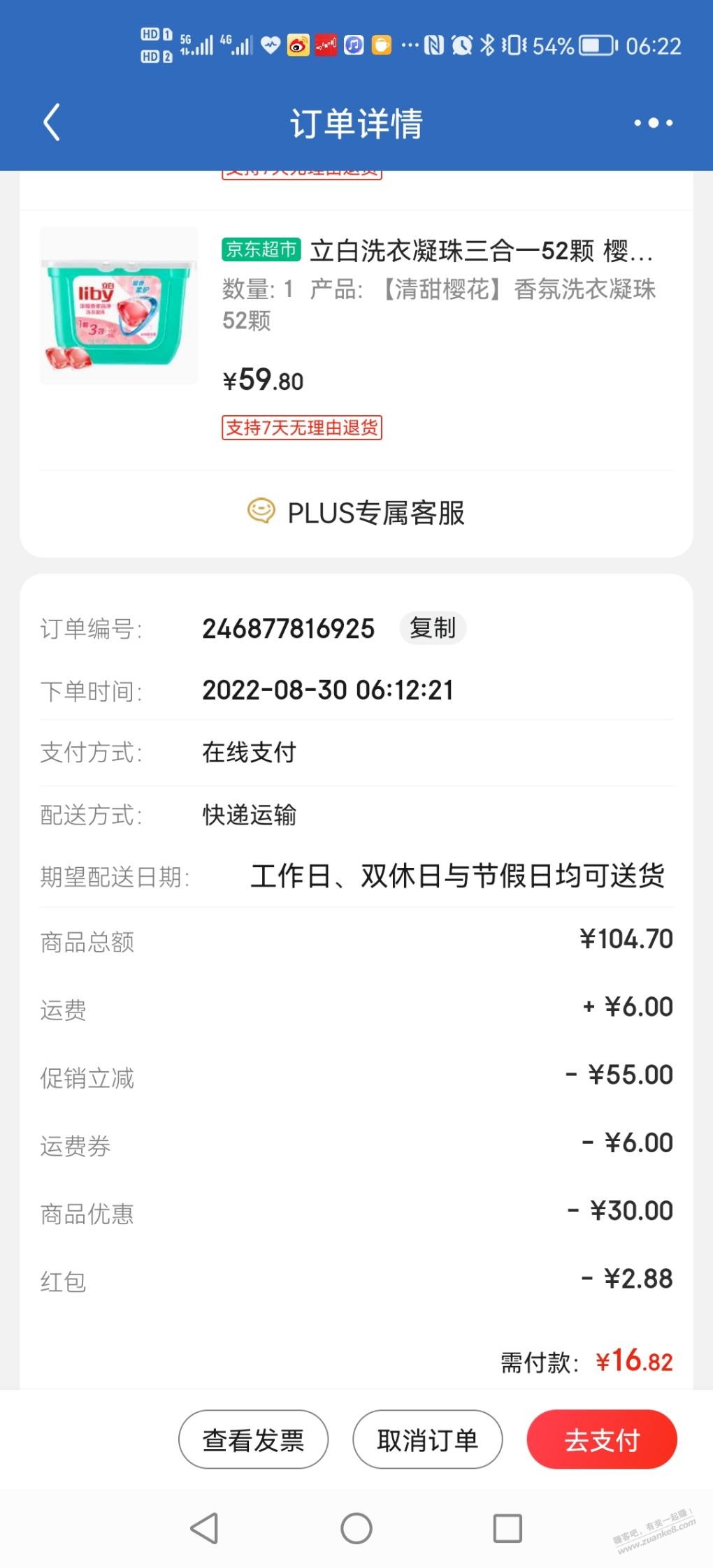Tap the system back button
Screen dimensions: 713x1568
pos(205,1528)
